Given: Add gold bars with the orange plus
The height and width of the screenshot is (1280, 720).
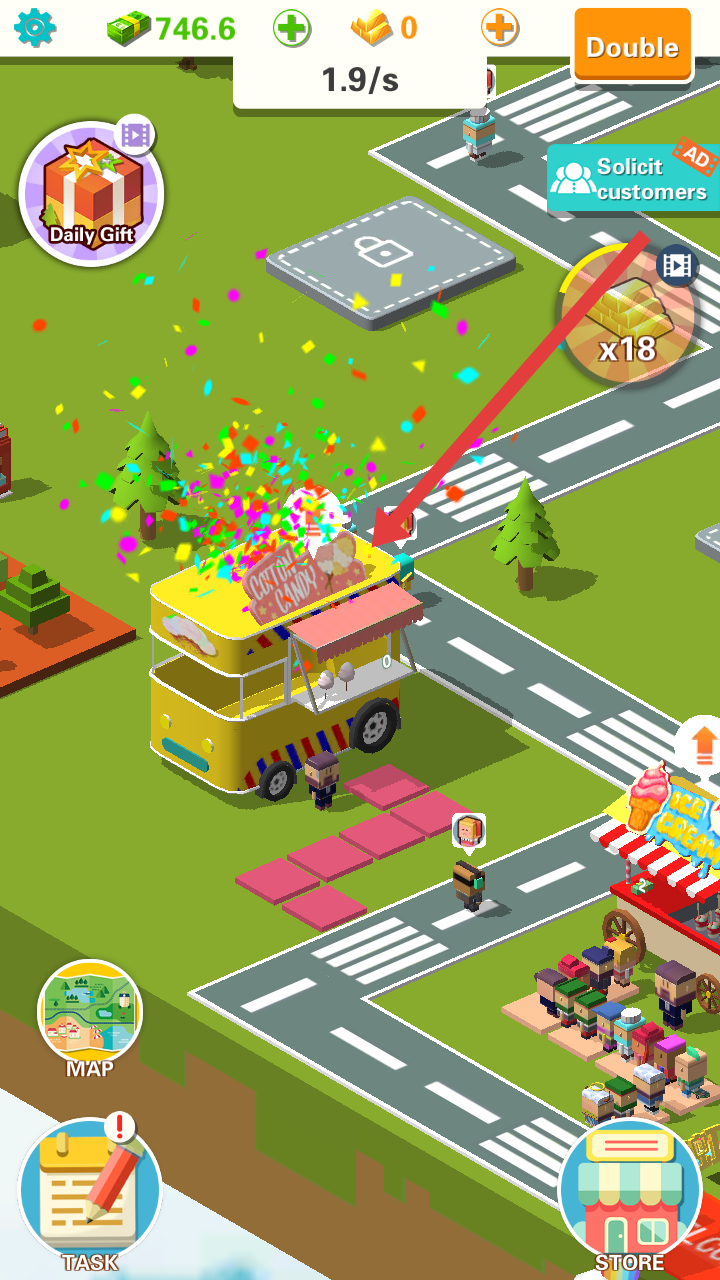Looking at the screenshot, I should [500, 28].
